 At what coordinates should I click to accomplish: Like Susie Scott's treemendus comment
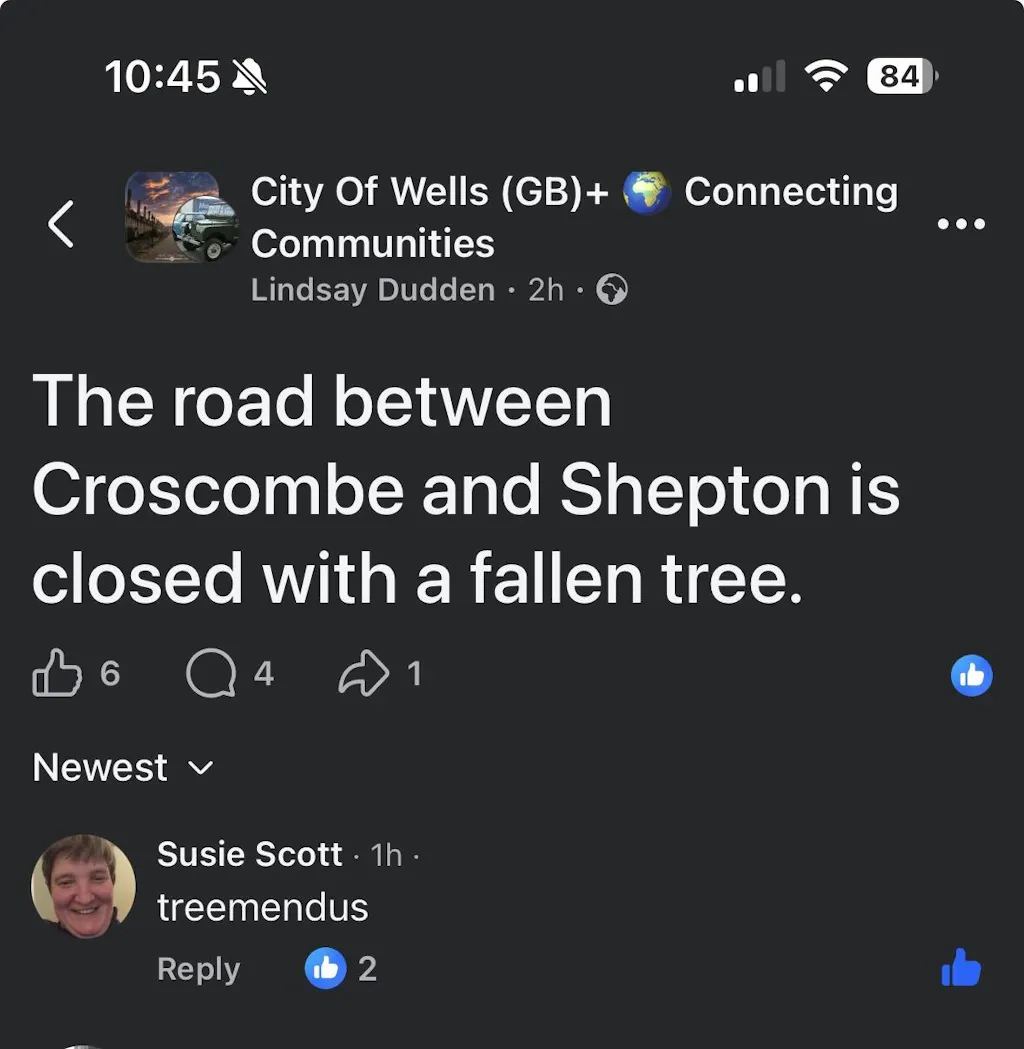[x=961, y=968]
